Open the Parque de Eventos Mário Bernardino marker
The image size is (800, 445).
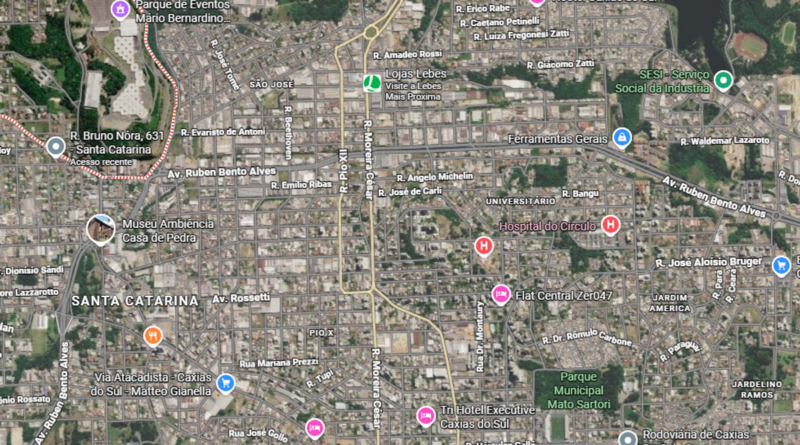[120, 10]
